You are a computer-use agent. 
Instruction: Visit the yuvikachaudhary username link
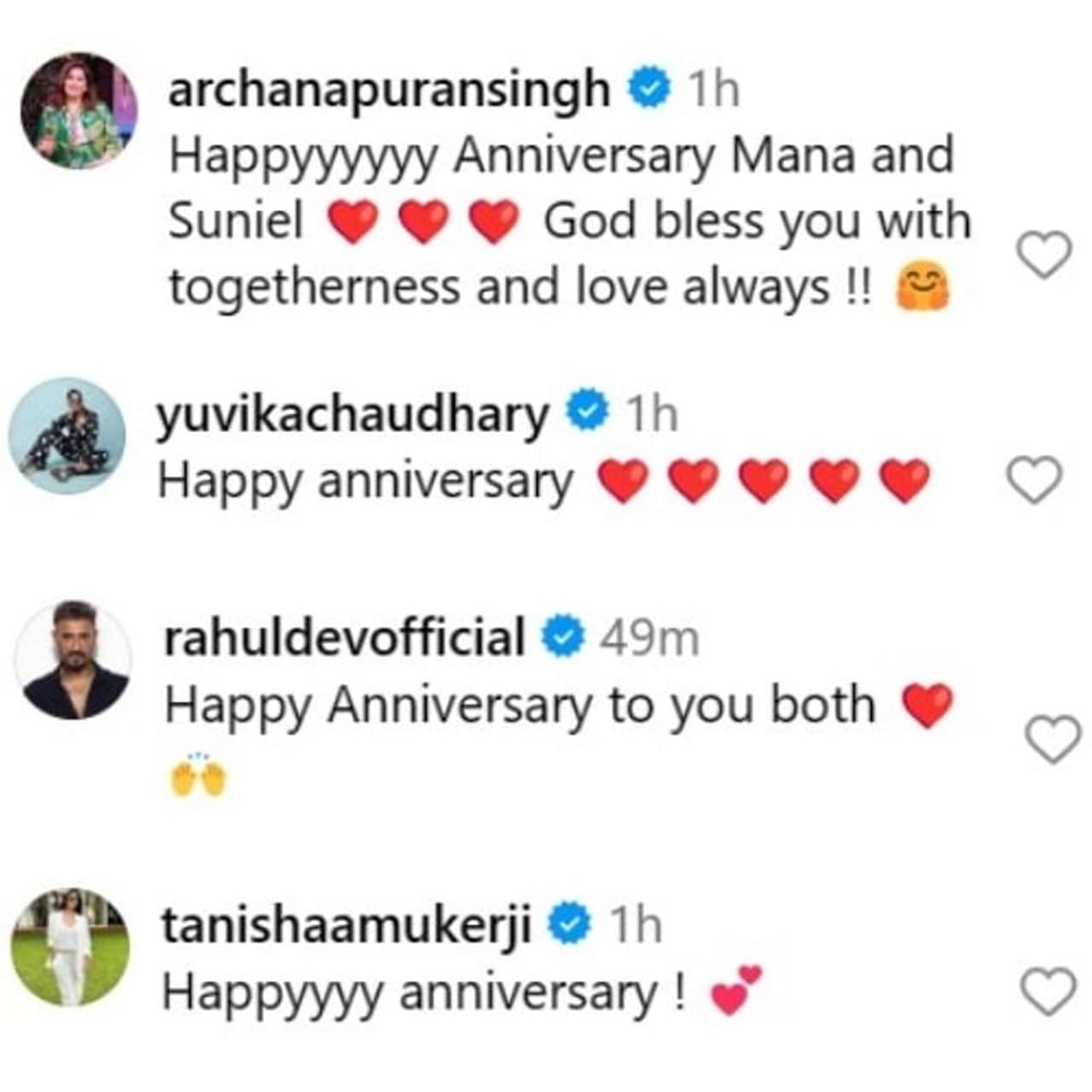click(x=352, y=415)
